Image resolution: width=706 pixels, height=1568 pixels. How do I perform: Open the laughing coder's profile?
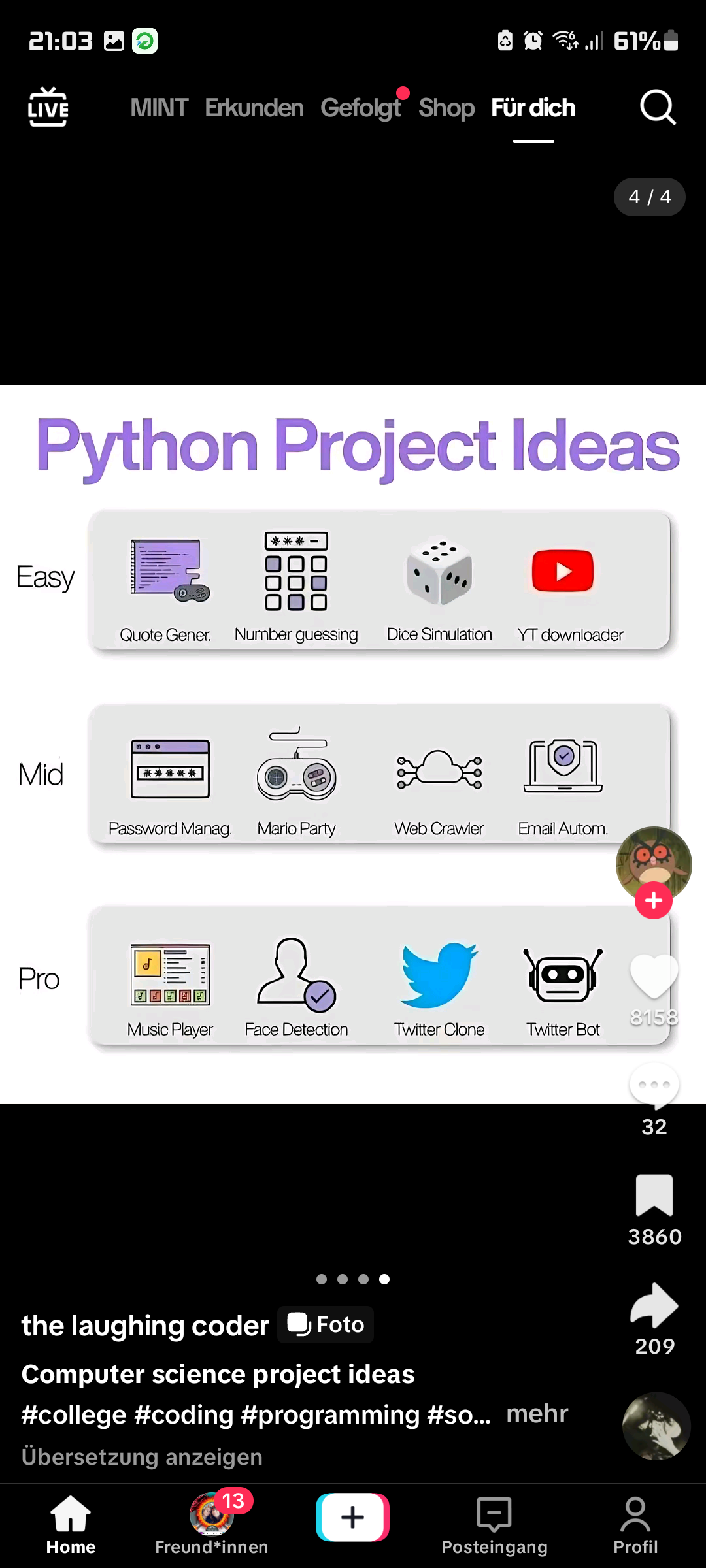coord(145,1325)
